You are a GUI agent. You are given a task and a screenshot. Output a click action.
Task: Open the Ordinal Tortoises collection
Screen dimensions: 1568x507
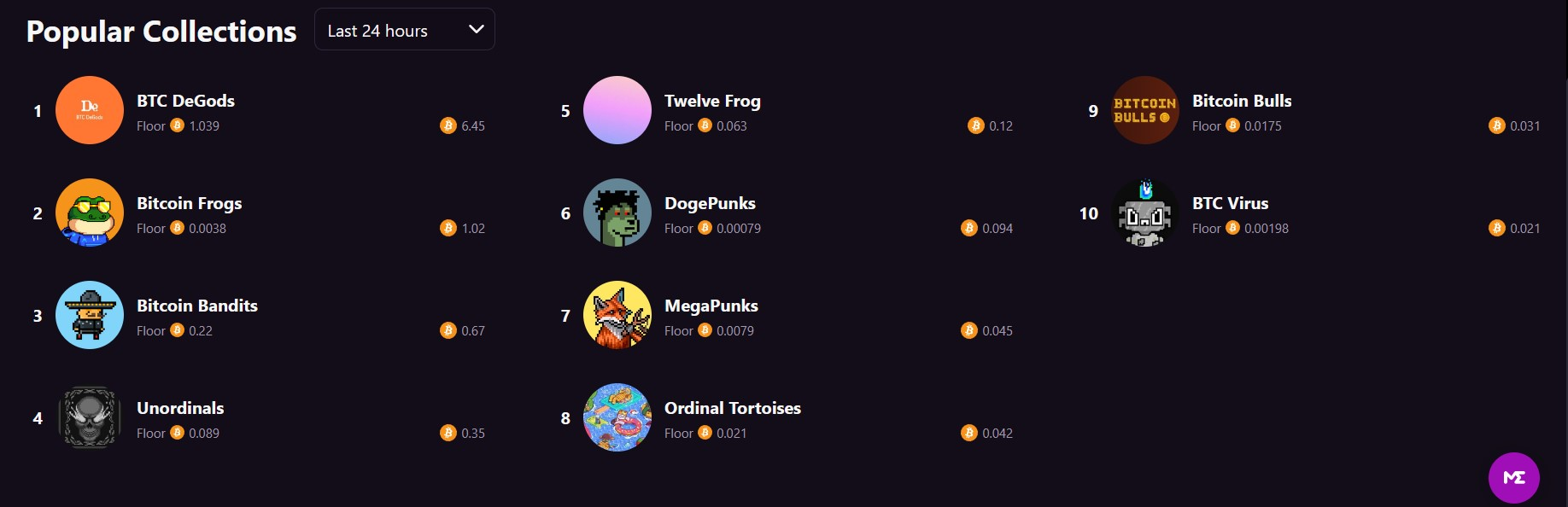click(x=732, y=409)
